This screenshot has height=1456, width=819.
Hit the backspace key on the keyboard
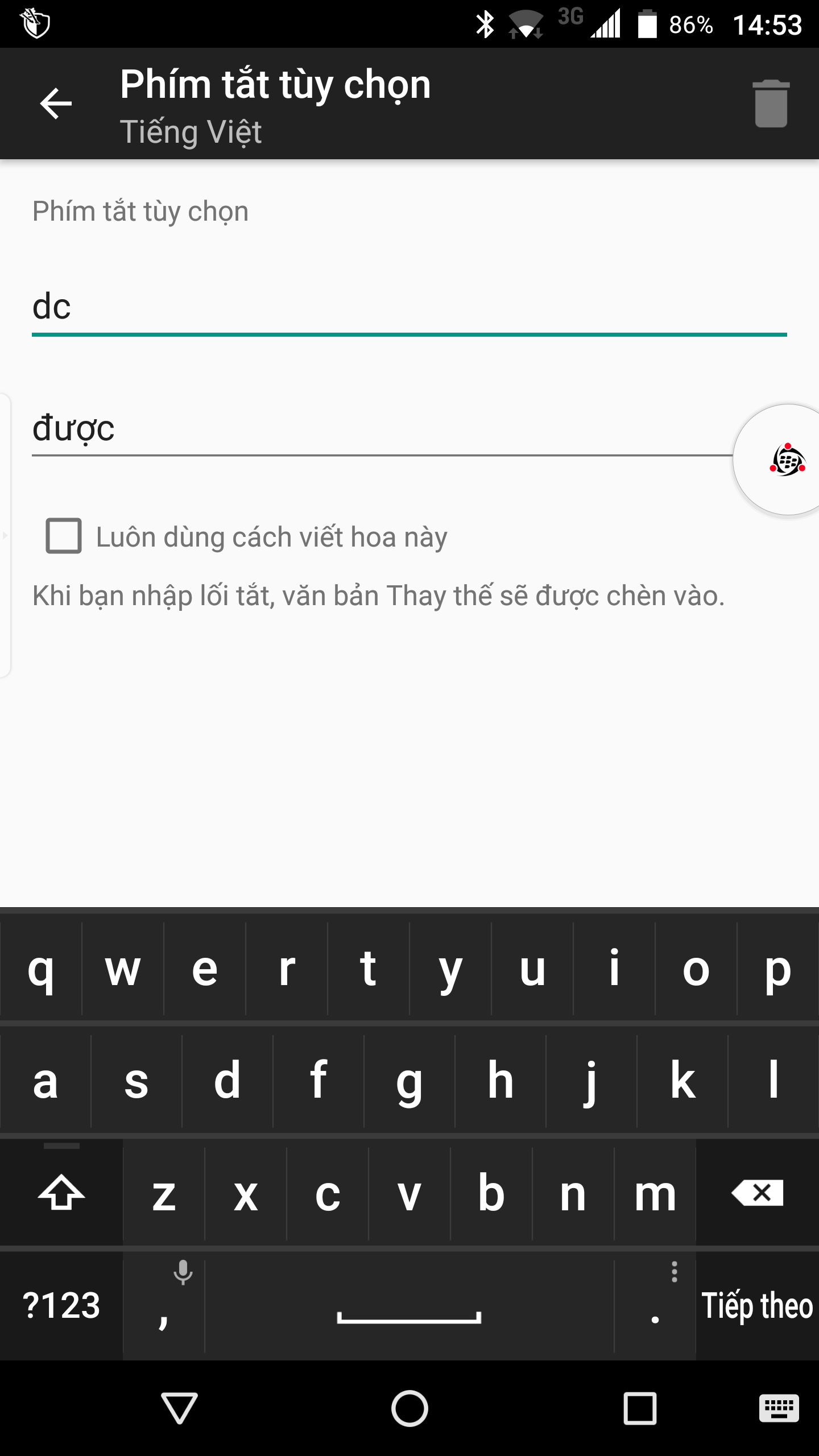coord(757,1193)
